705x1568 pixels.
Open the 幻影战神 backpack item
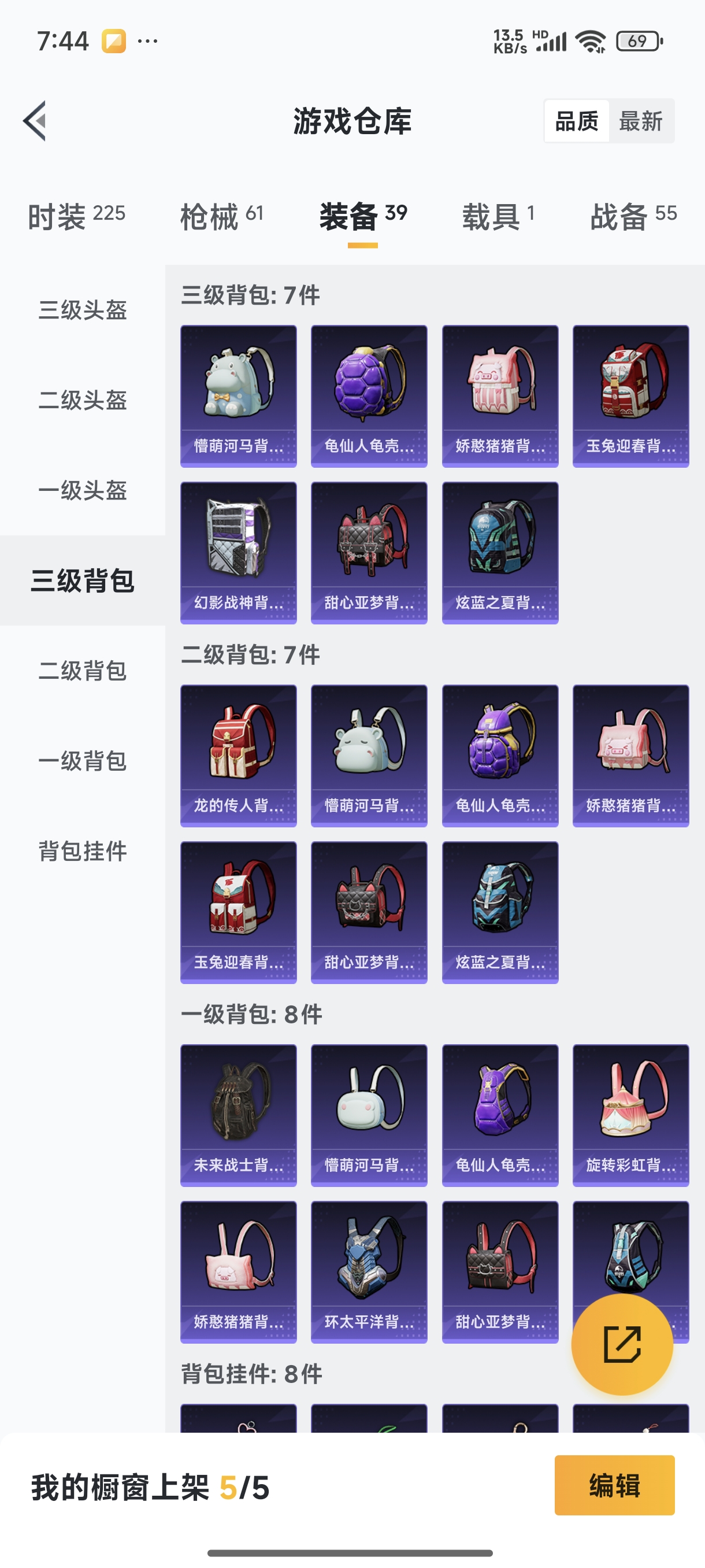pos(239,552)
